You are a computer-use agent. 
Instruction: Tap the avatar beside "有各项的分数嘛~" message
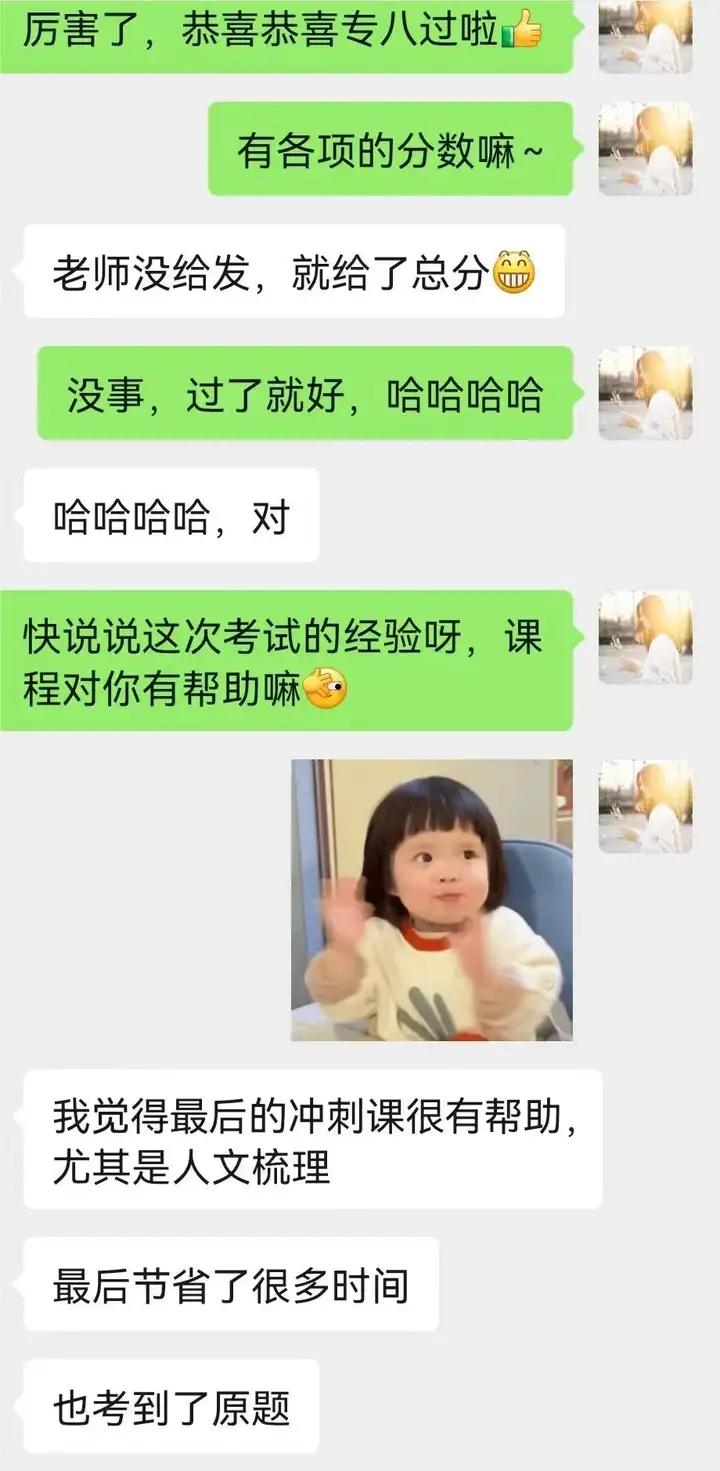tap(645, 148)
